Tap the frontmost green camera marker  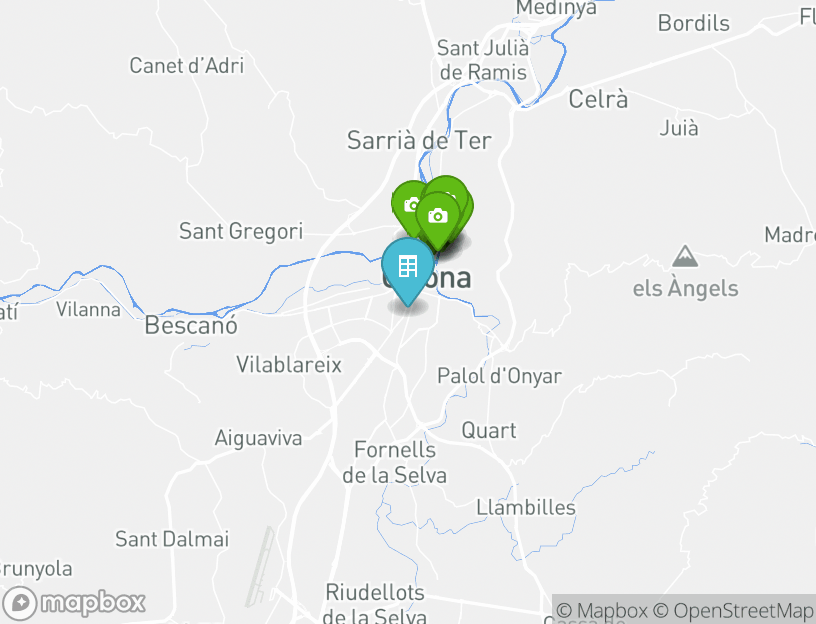pos(437,216)
